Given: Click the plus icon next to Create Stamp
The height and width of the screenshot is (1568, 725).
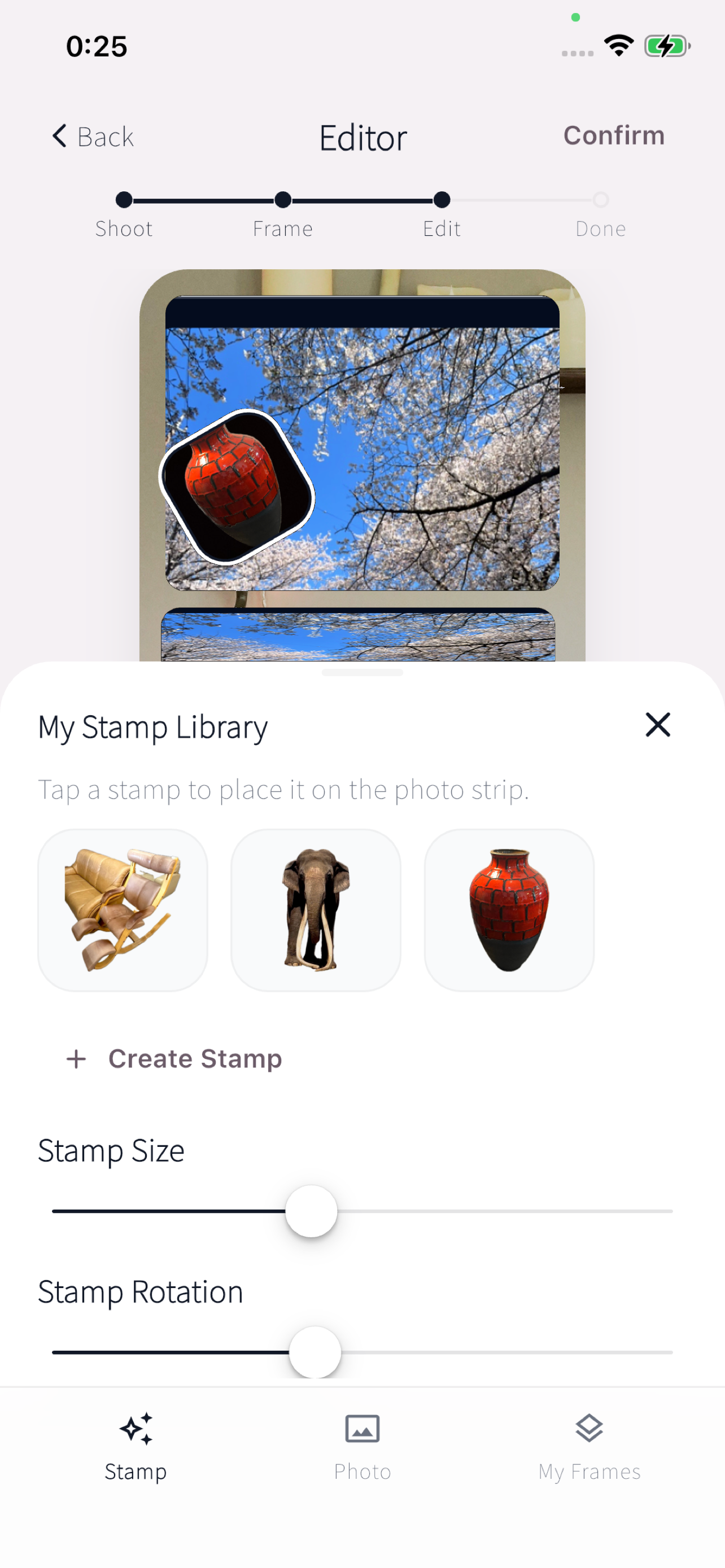Looking at the screenshot, I should [x=76, y=1058].
